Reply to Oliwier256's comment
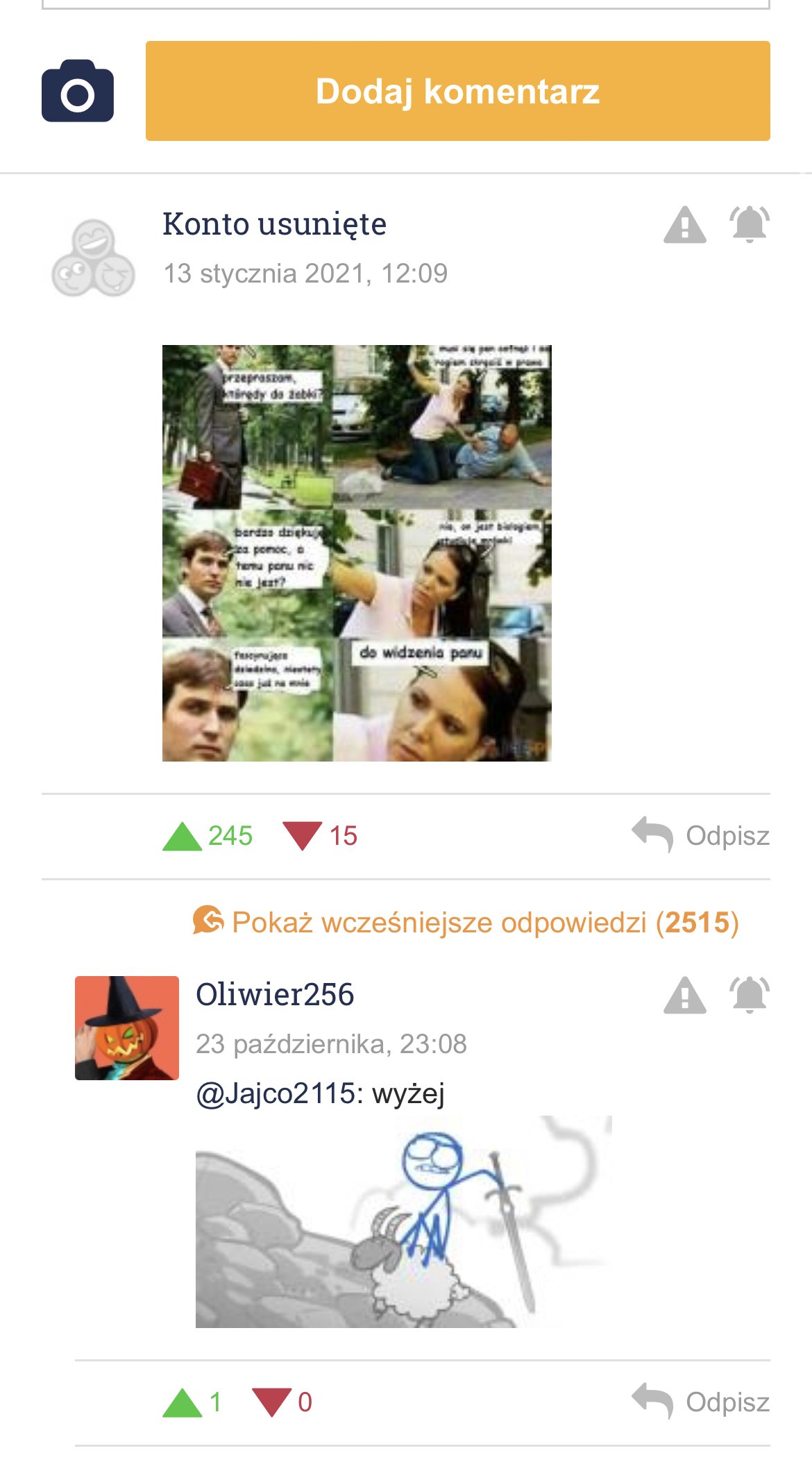812x1478 pixels. click(701, 1402)
